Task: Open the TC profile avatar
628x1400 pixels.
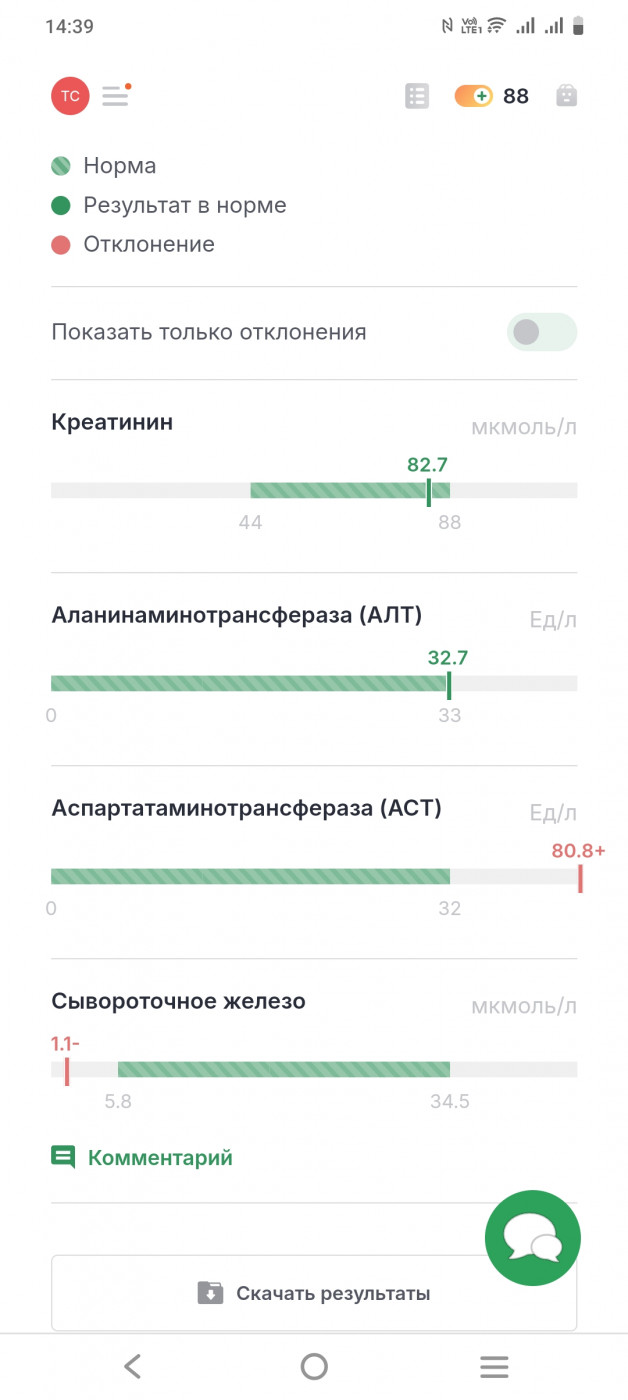Action: 70,96
